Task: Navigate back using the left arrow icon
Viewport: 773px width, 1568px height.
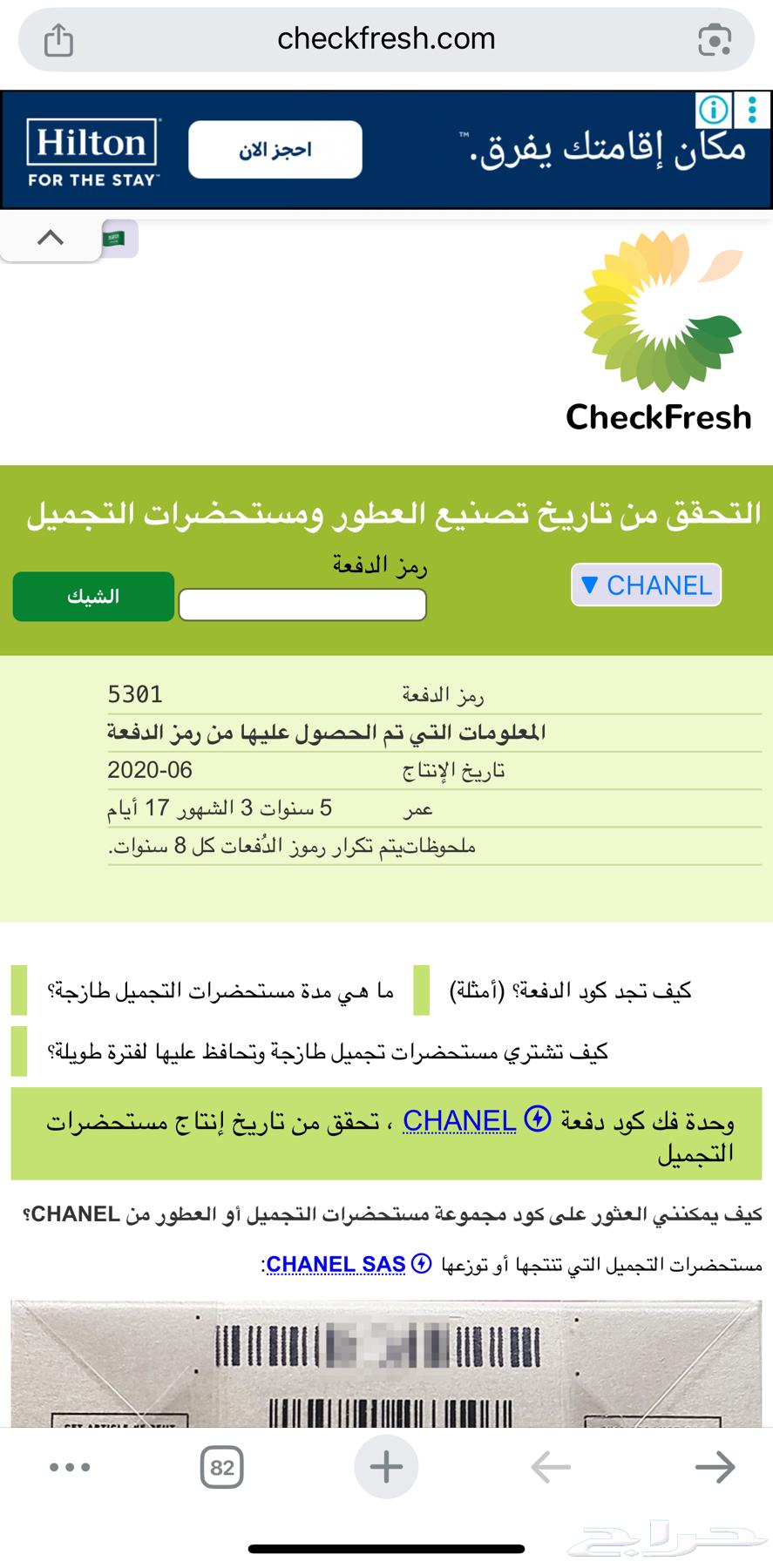Action: tap(550, 1466)
